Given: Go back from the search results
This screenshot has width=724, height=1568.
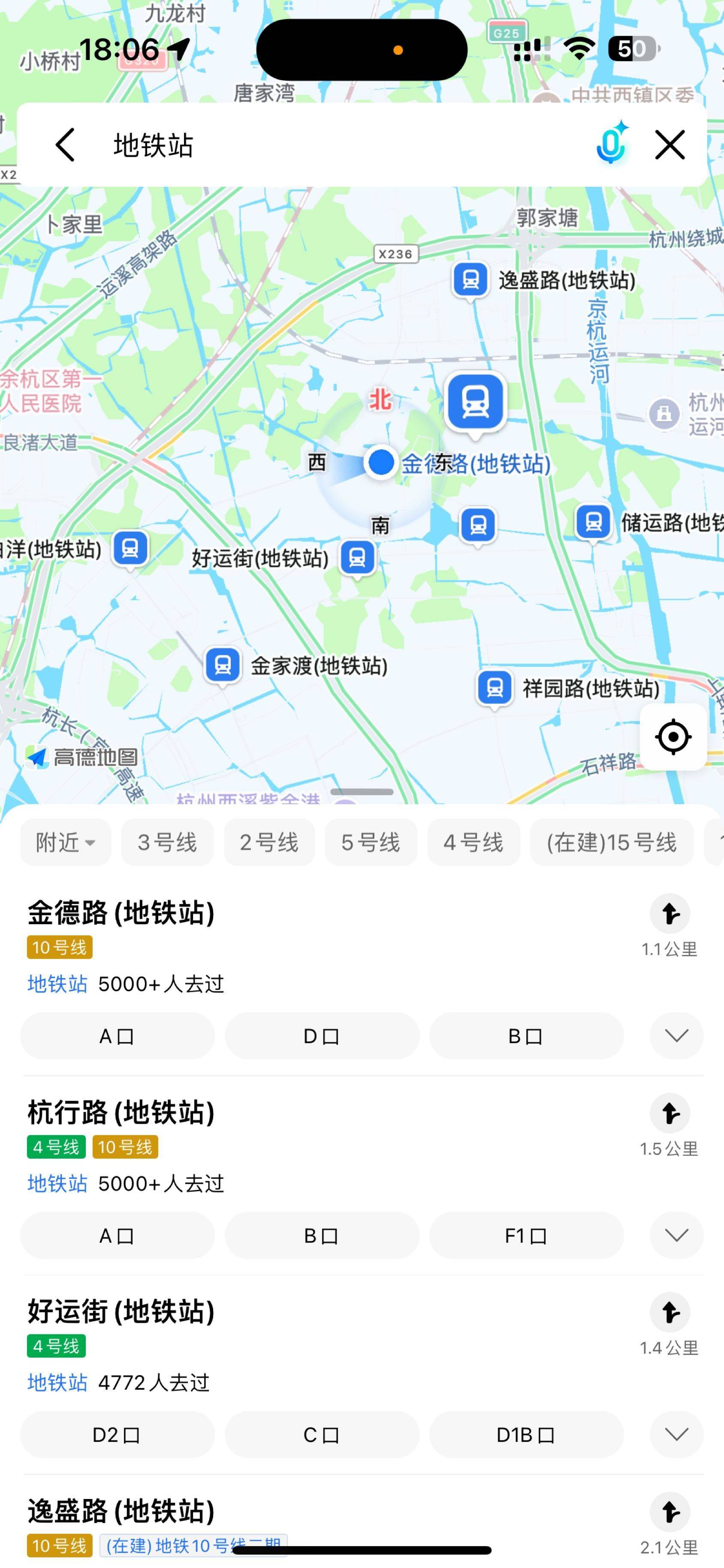Looking at the screenshot, I should pos(65,145).
